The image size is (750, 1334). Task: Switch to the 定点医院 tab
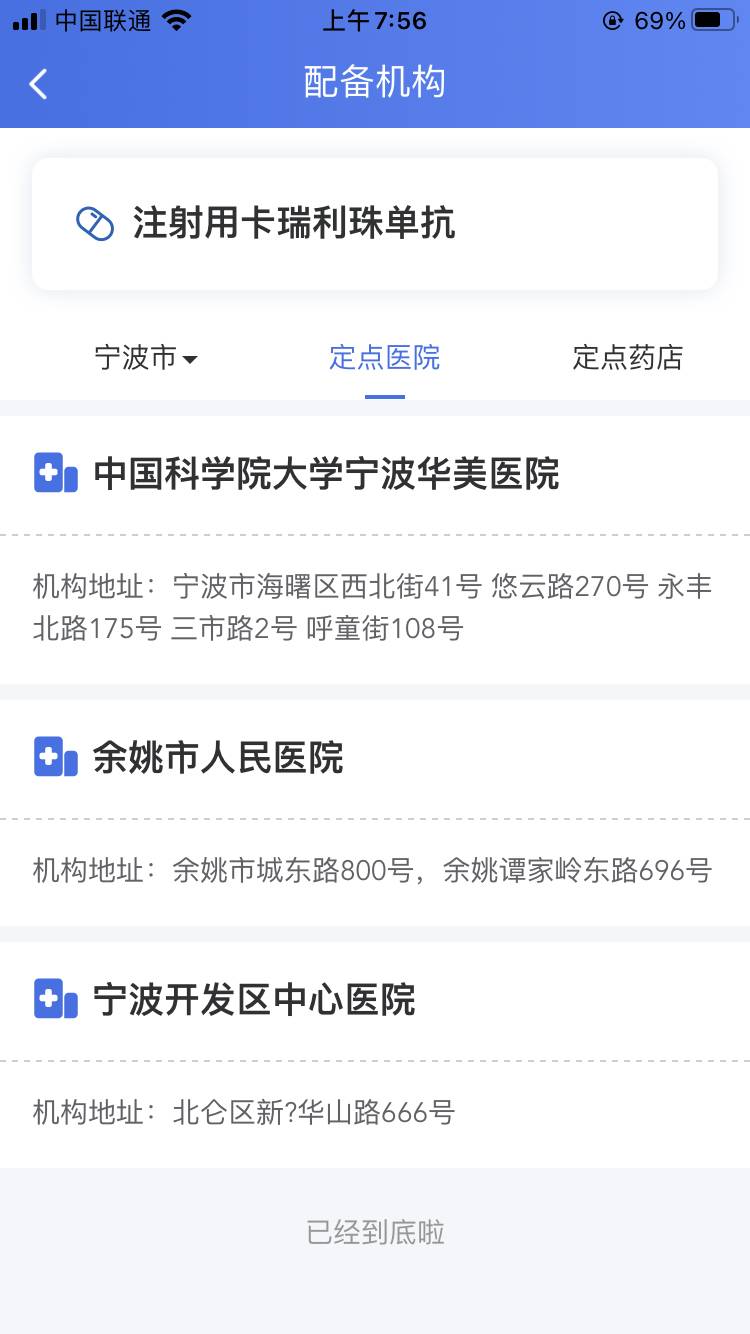point(385,358)
